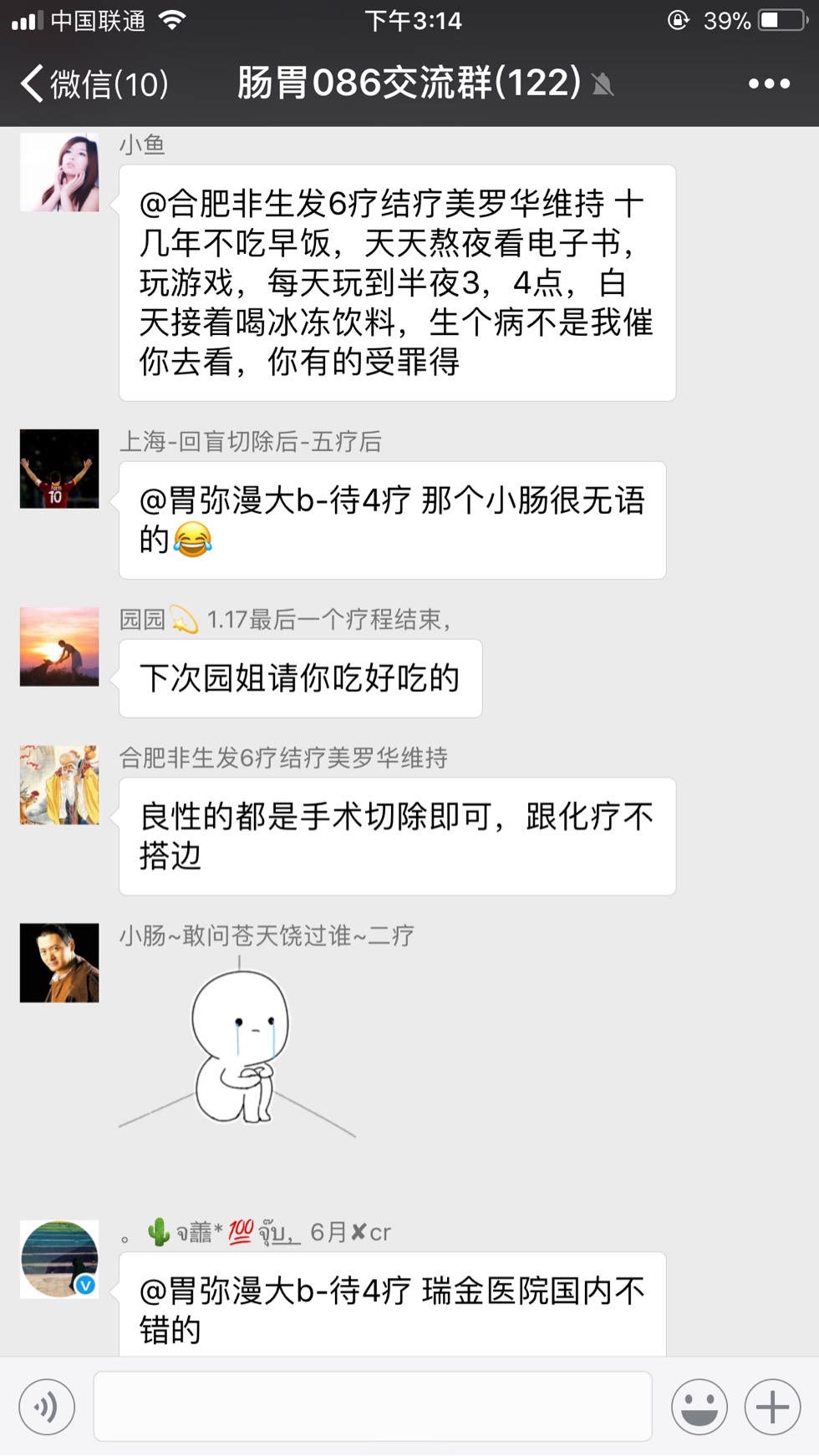Open the group chat details menu
The height and width of the screenshot is (1456, 819).
click(x=768, y=84)
